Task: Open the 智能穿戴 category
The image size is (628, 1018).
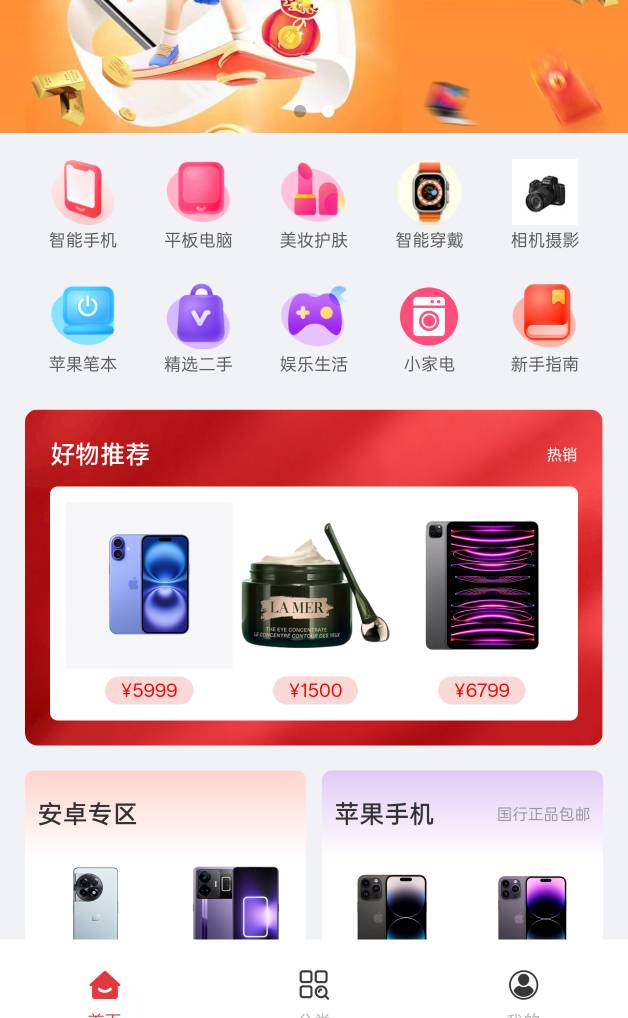Action: click(429, 205)
